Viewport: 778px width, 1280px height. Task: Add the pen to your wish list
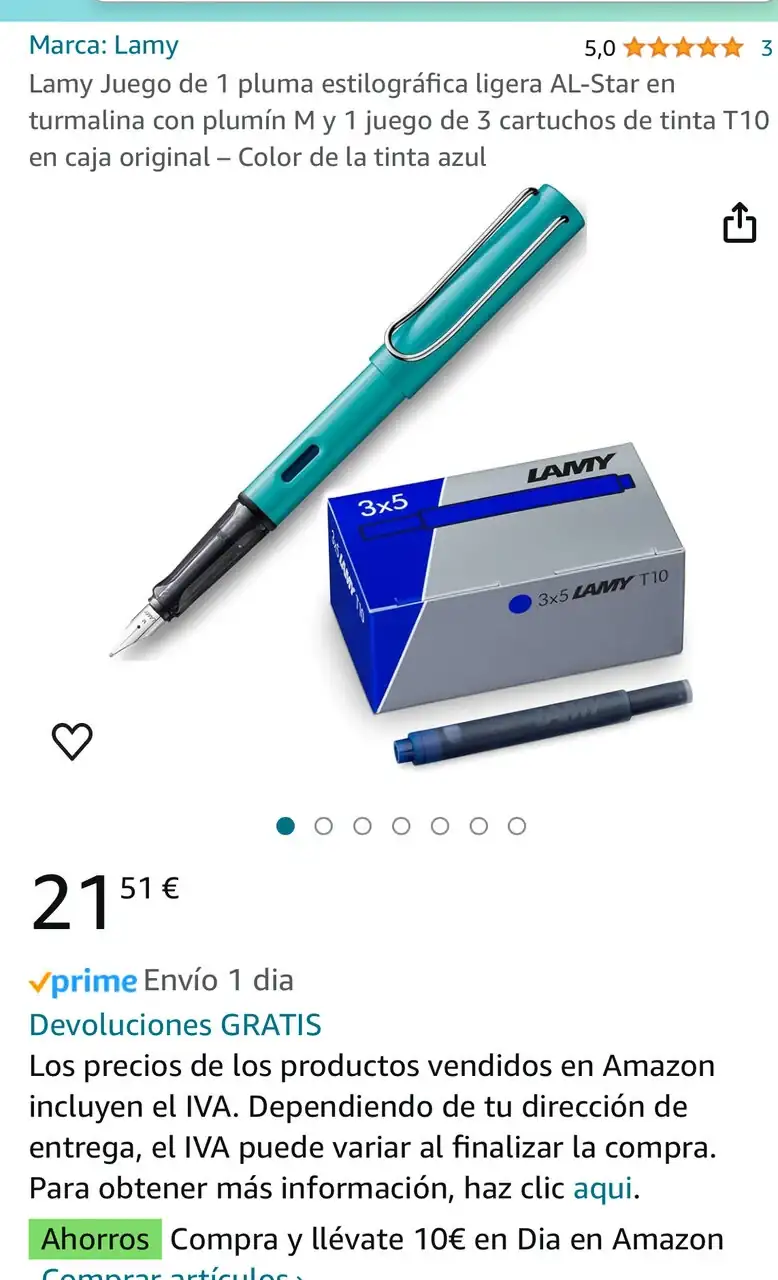point(72,740)
